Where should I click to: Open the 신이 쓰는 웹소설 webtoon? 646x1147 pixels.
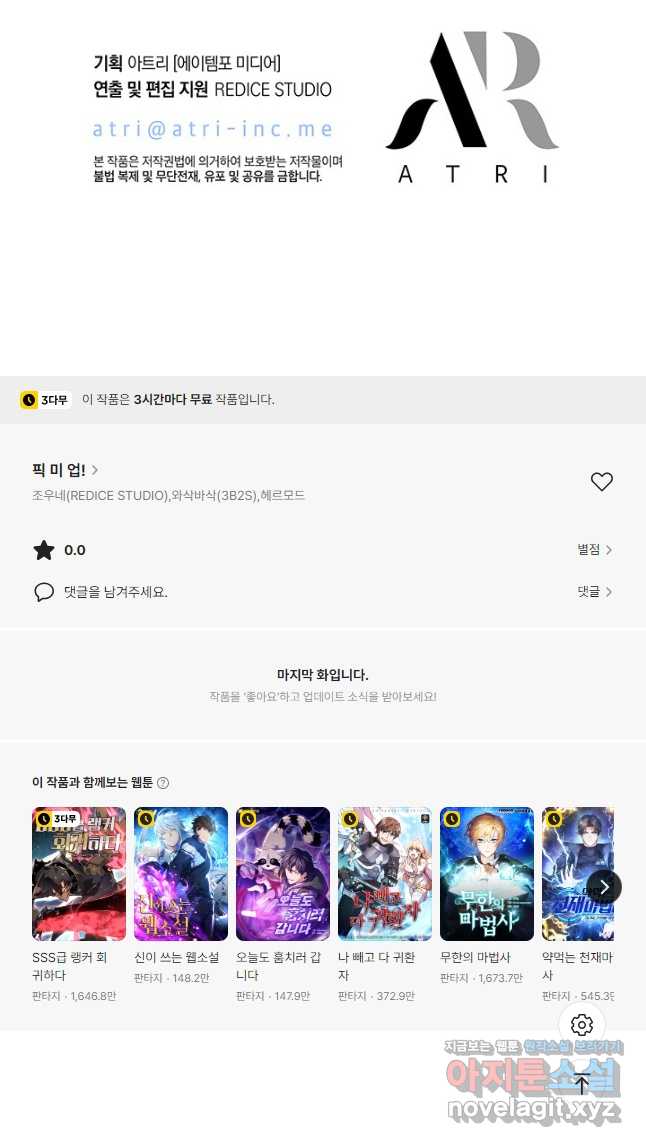181,874
